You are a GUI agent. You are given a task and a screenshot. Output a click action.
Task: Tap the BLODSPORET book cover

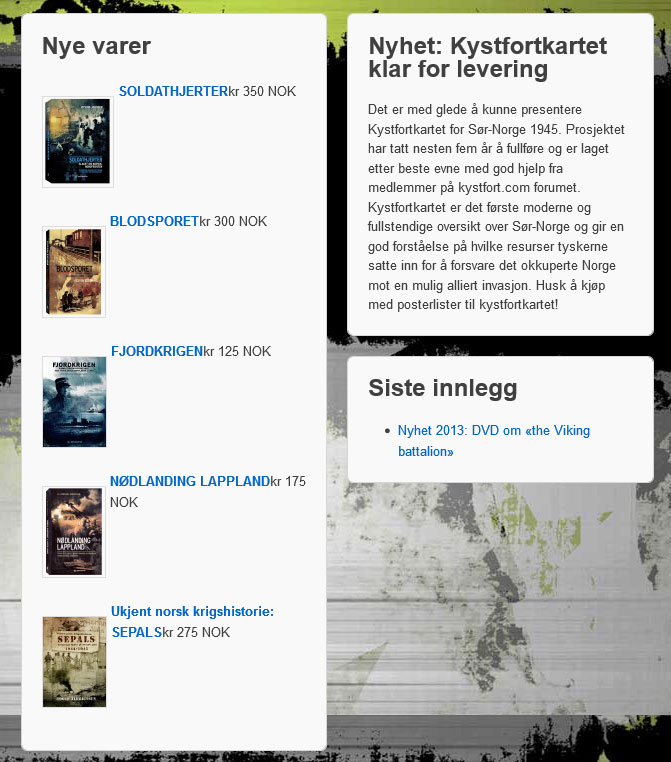click(x=74, y=272)
